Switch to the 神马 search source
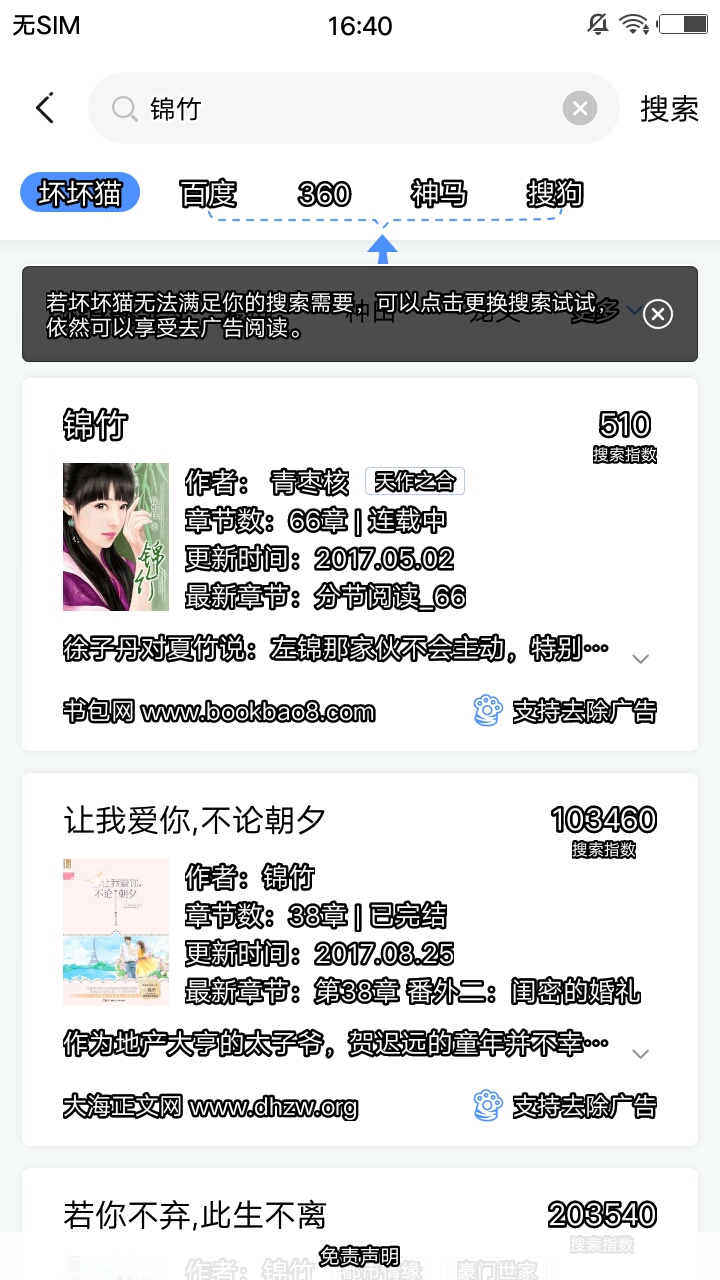The width and height of the screenshot is (720, 1280). click(439, 193)
